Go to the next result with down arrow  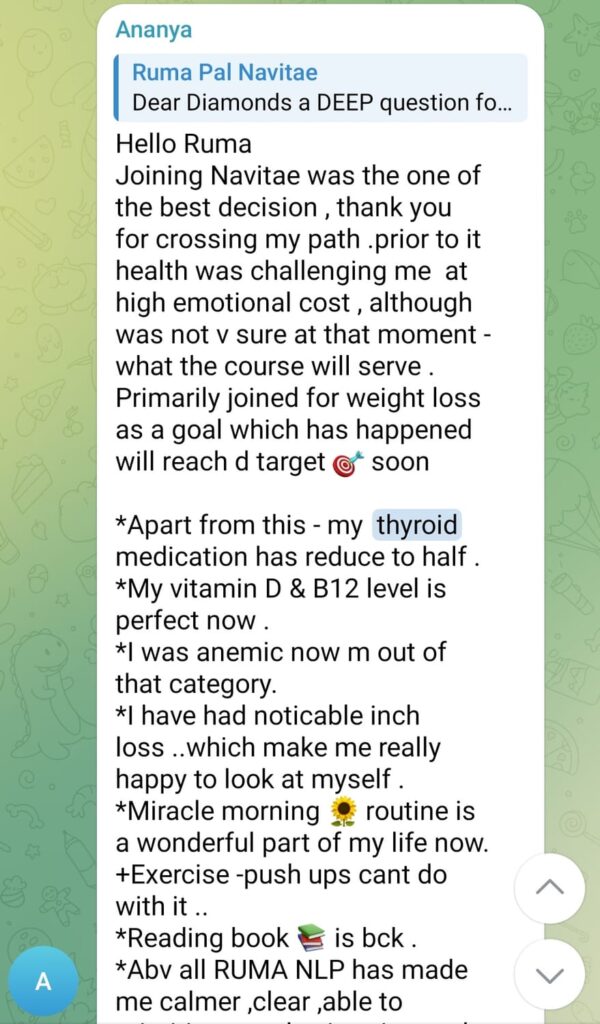[x=549, y=974]
